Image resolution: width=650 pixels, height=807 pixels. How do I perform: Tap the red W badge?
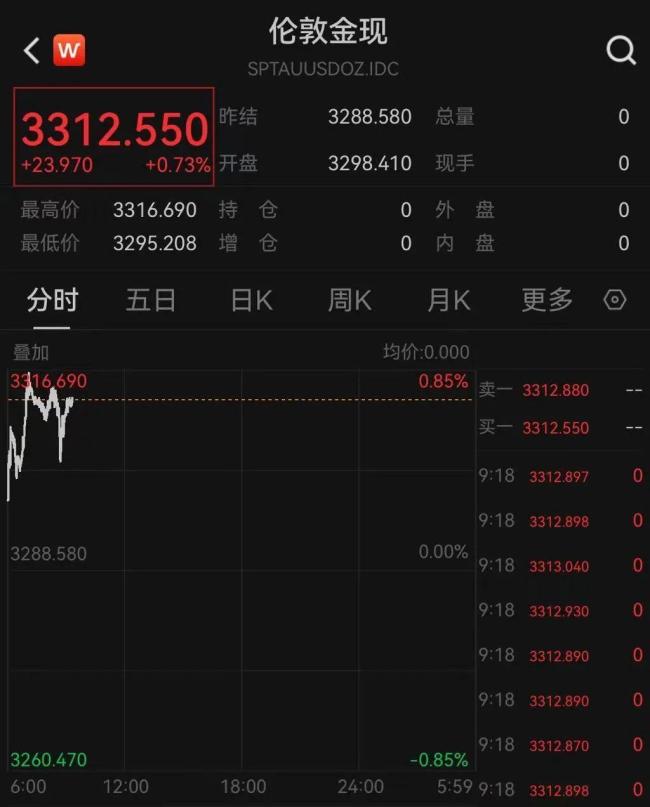click(x=69, y=50)
